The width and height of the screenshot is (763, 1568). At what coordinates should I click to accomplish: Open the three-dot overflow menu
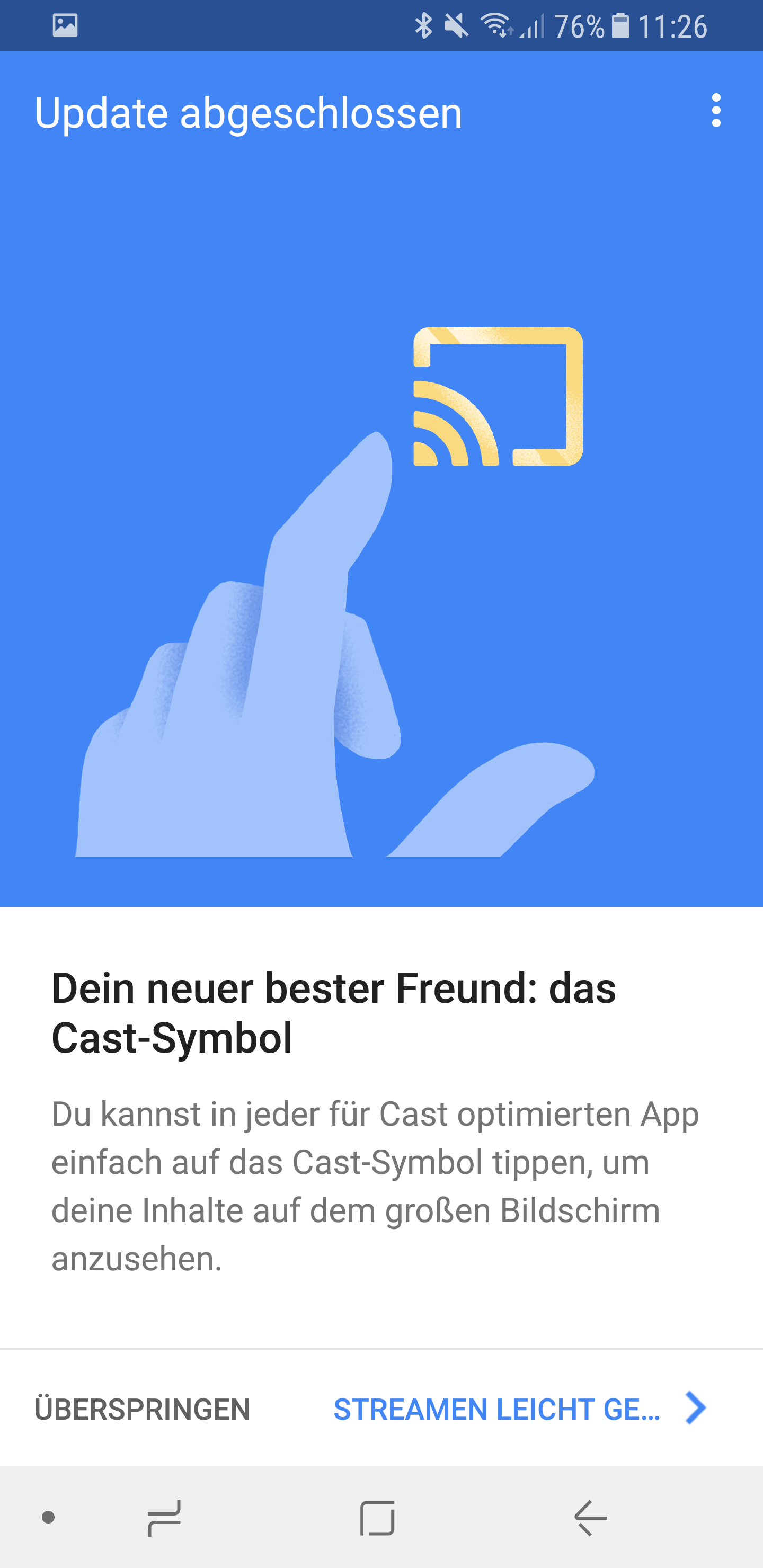(x=715, y=111)
